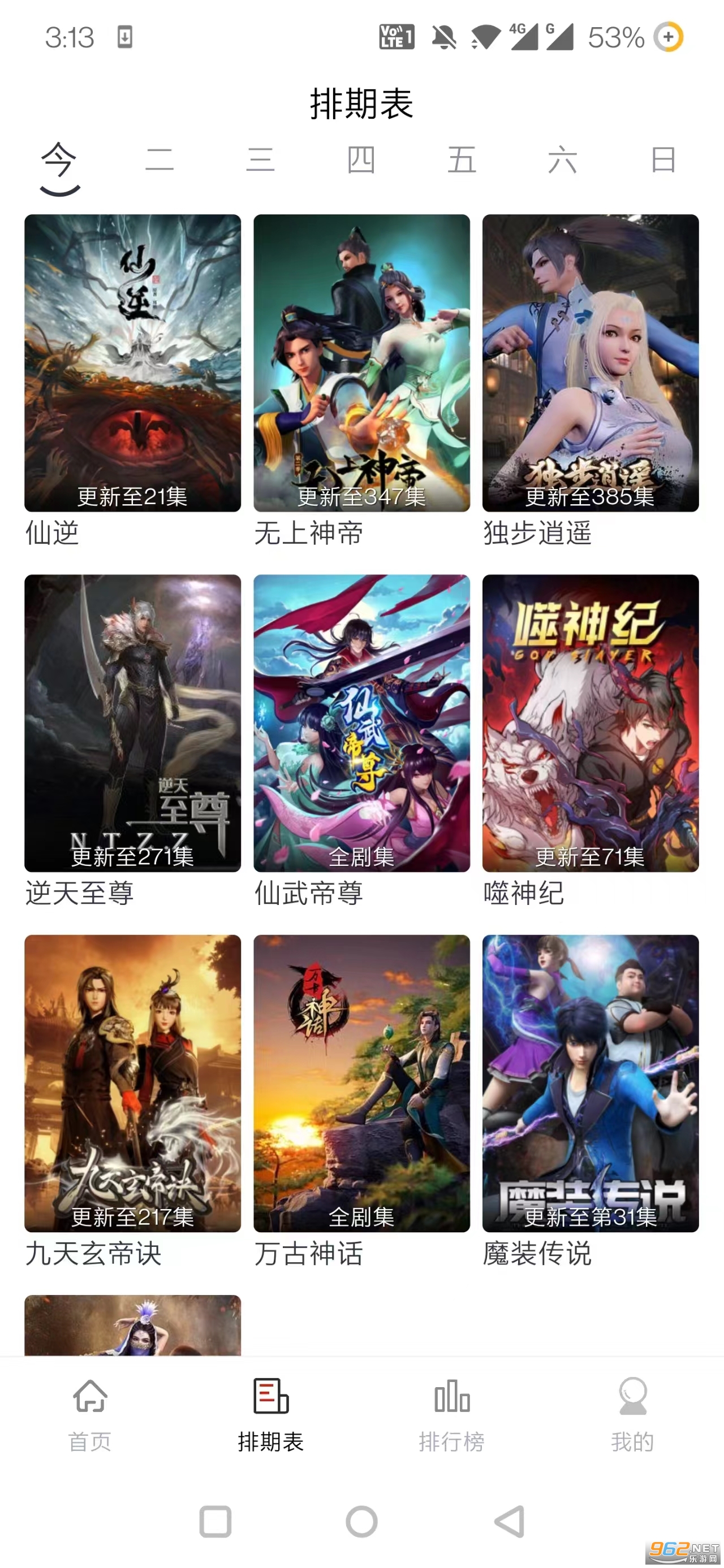This screenshot has height=1568, width=724.
Task: View 独步逍遥 details
Action: click(590, 363)
